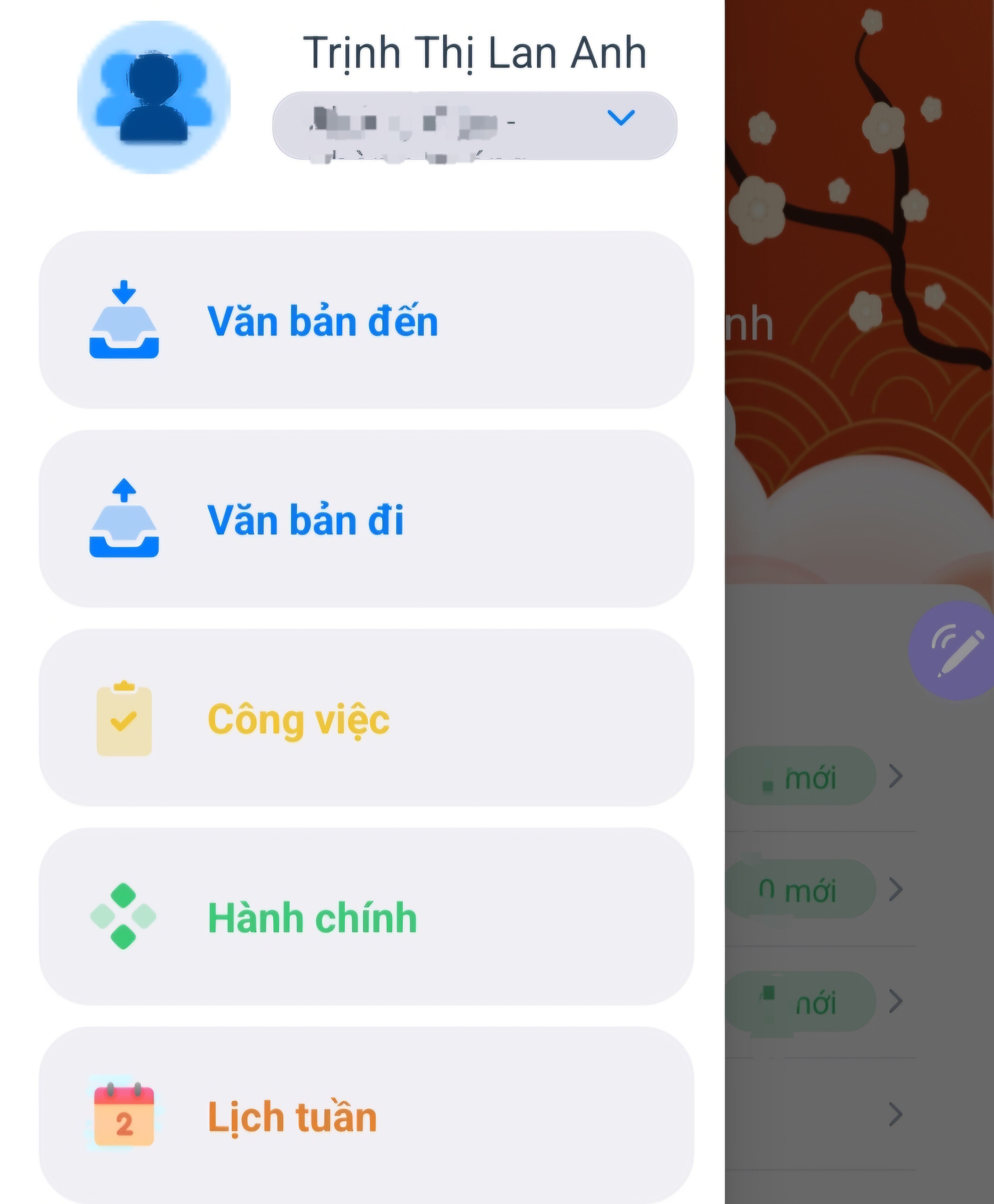Tap the profile avatar picture
This screenshot has width=994, height=1204.
point(154,97)
